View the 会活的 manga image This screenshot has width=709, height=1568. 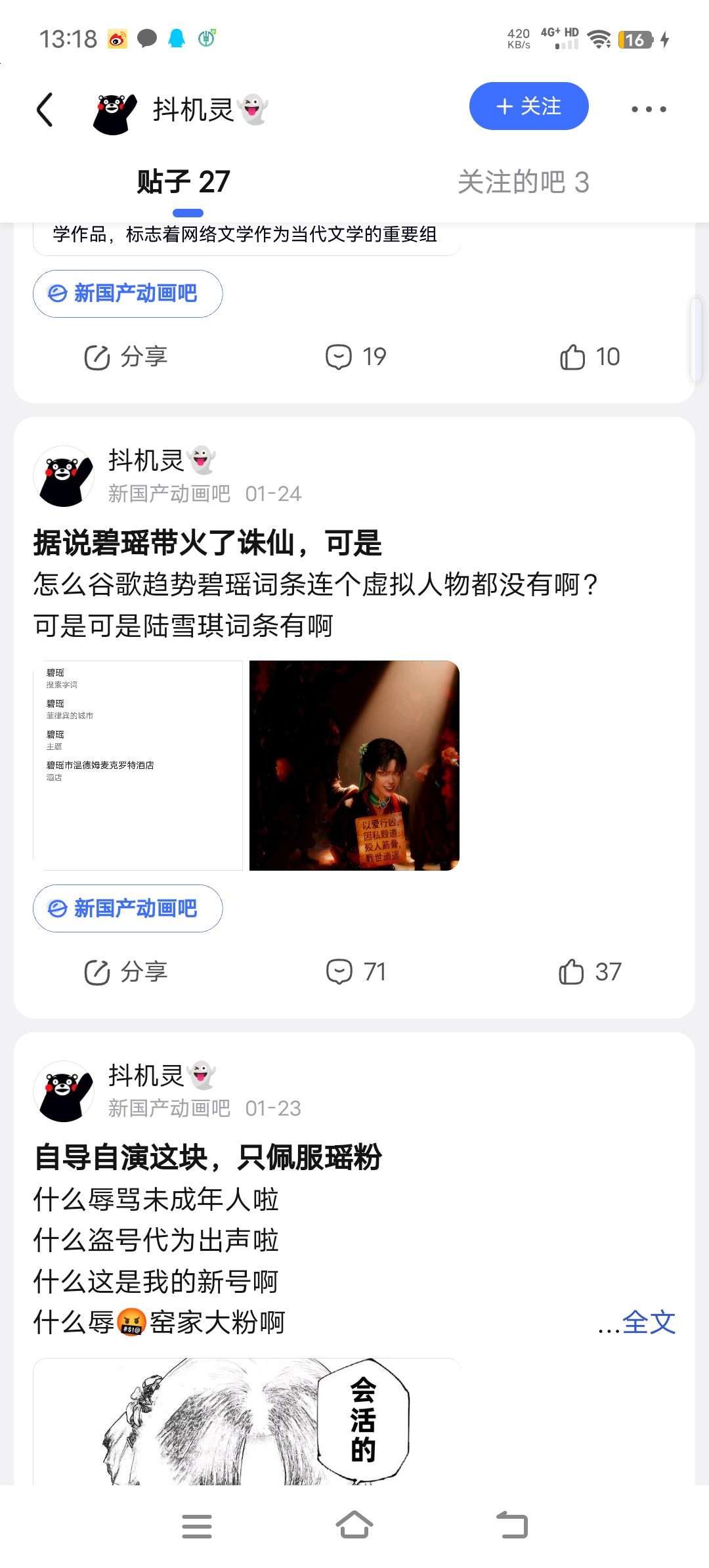click(247, 1422)
